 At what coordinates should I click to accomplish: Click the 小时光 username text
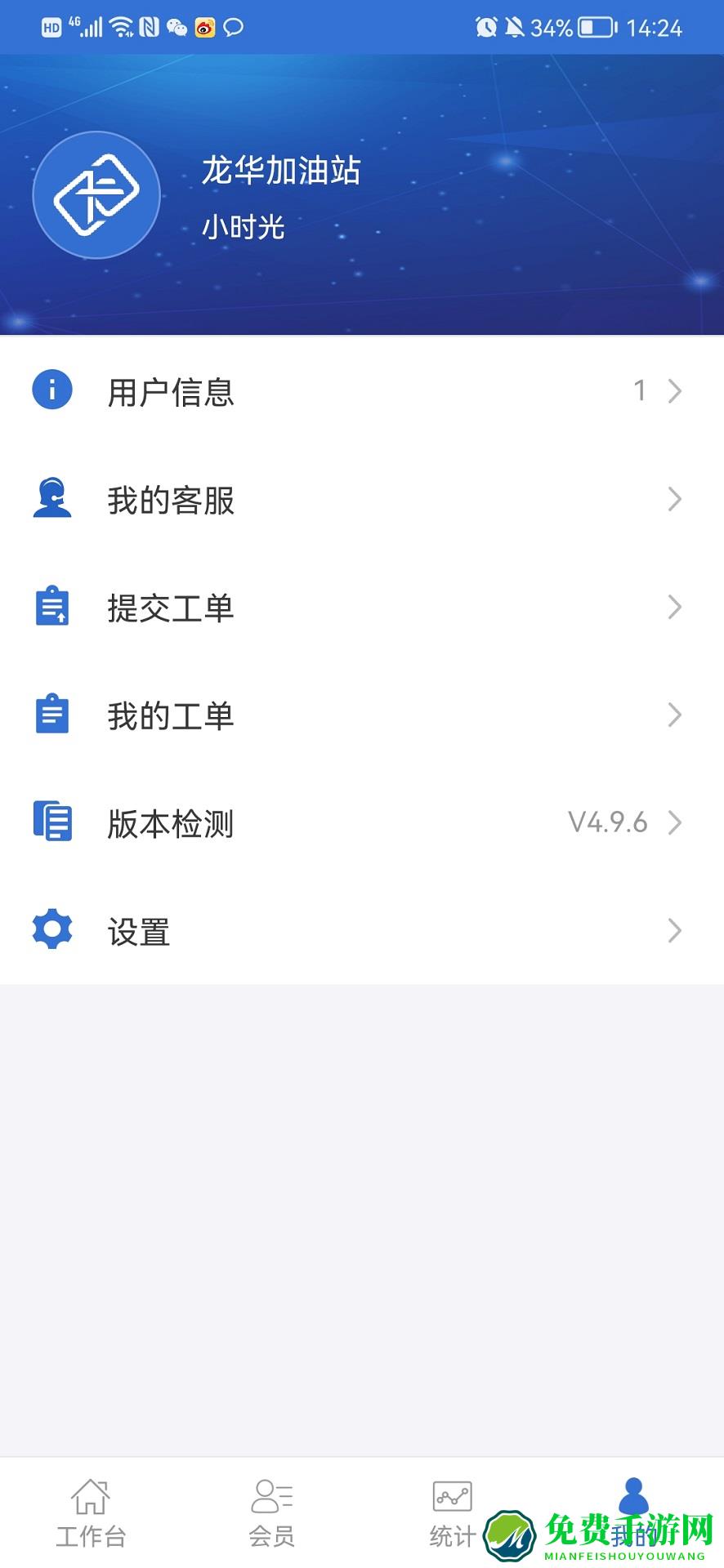243,228
